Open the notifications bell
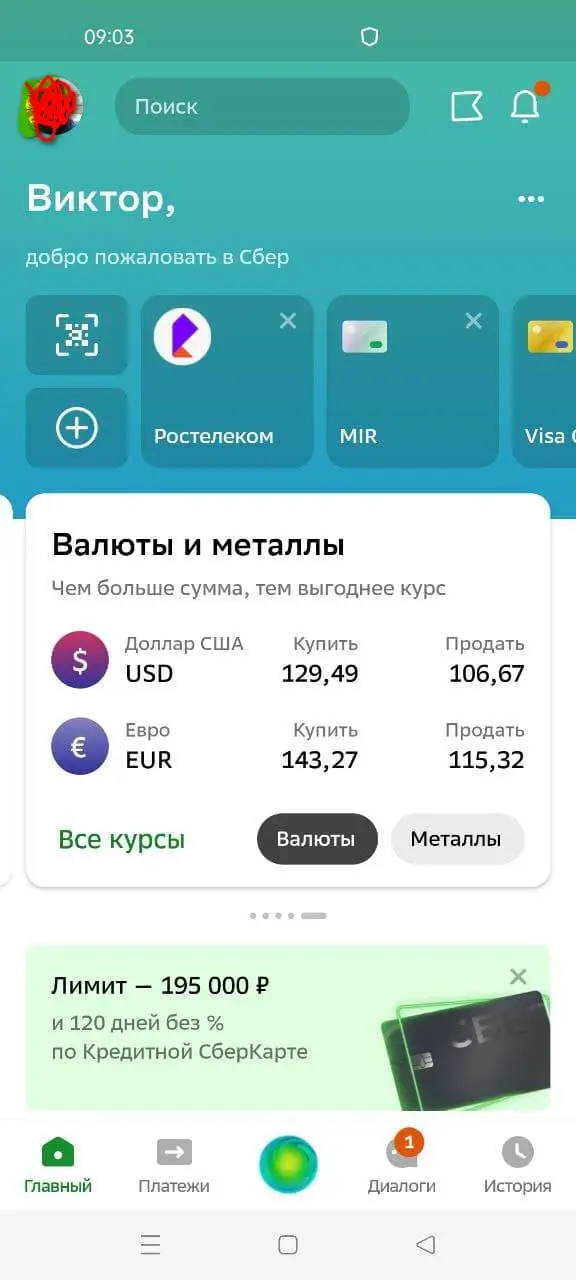Viewport: 576px width, 1280px height. pos(525,106)
